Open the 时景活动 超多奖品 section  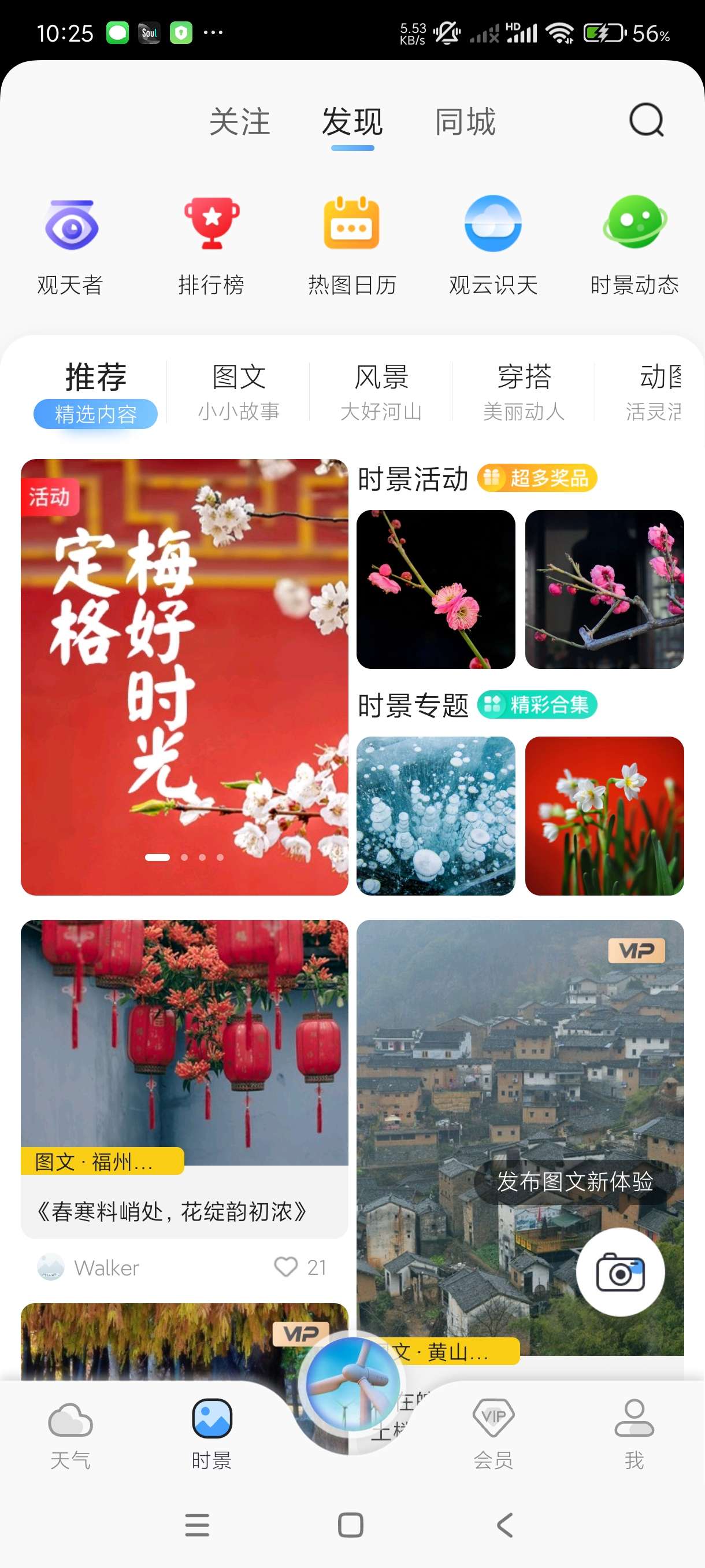pyautogui.click(x=477, y=479)
